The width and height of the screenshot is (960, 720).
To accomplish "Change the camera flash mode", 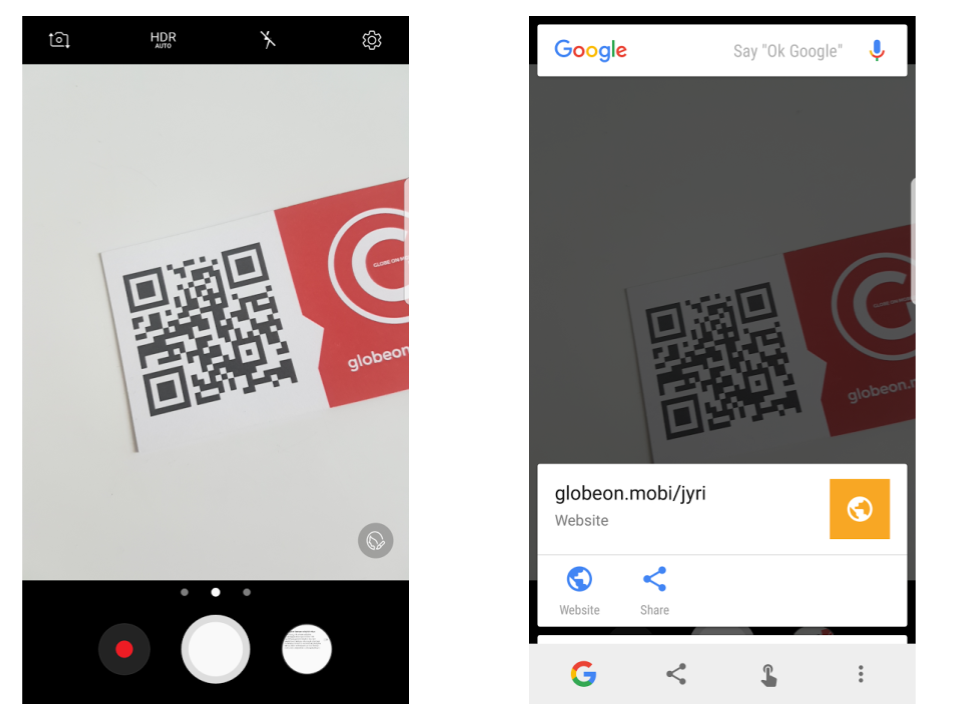I will tap(268, 40).
